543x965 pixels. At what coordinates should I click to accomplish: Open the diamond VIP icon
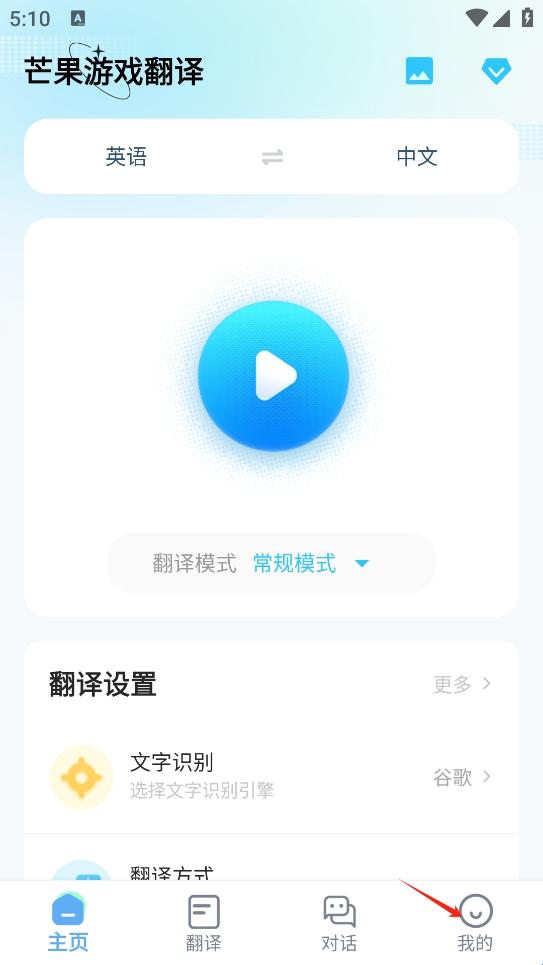496,71
